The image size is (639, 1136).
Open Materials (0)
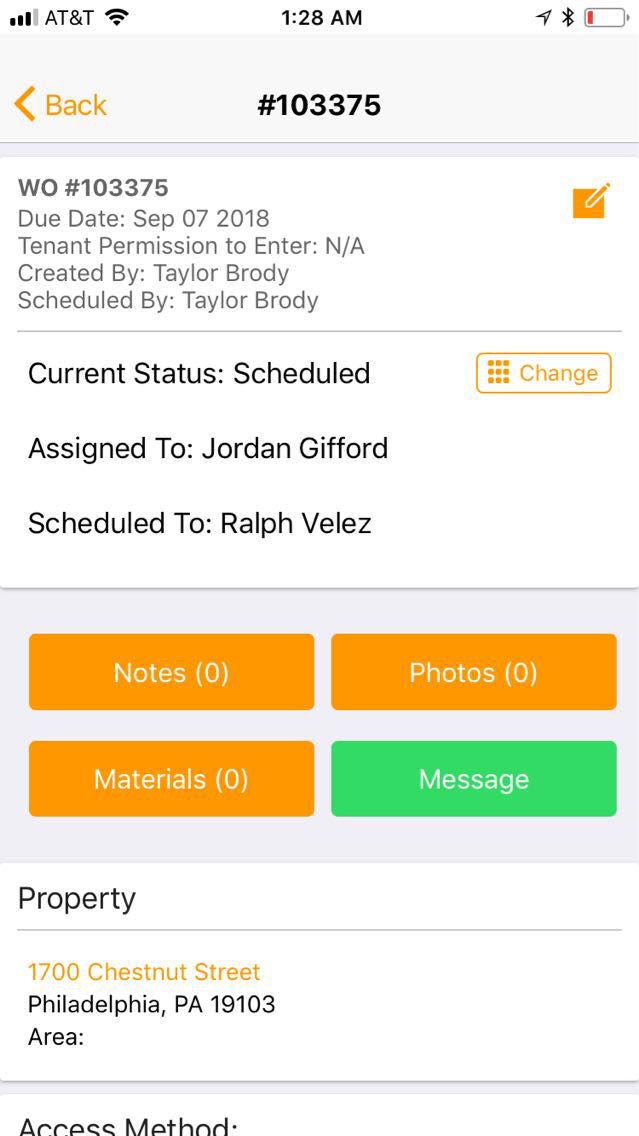tap(171, 779)
